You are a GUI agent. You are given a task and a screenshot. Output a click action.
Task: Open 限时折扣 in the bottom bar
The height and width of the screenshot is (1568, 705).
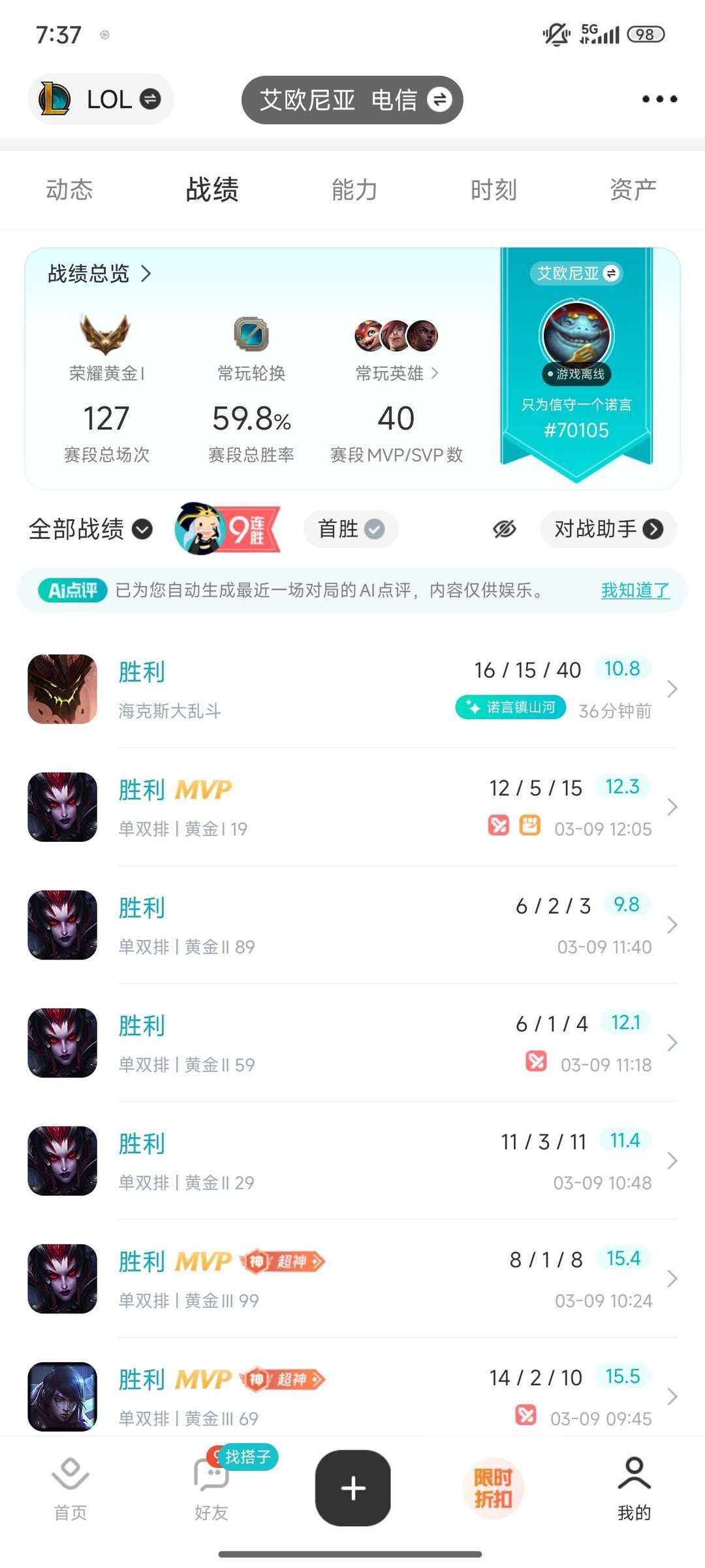click(x=493, y=1488)
